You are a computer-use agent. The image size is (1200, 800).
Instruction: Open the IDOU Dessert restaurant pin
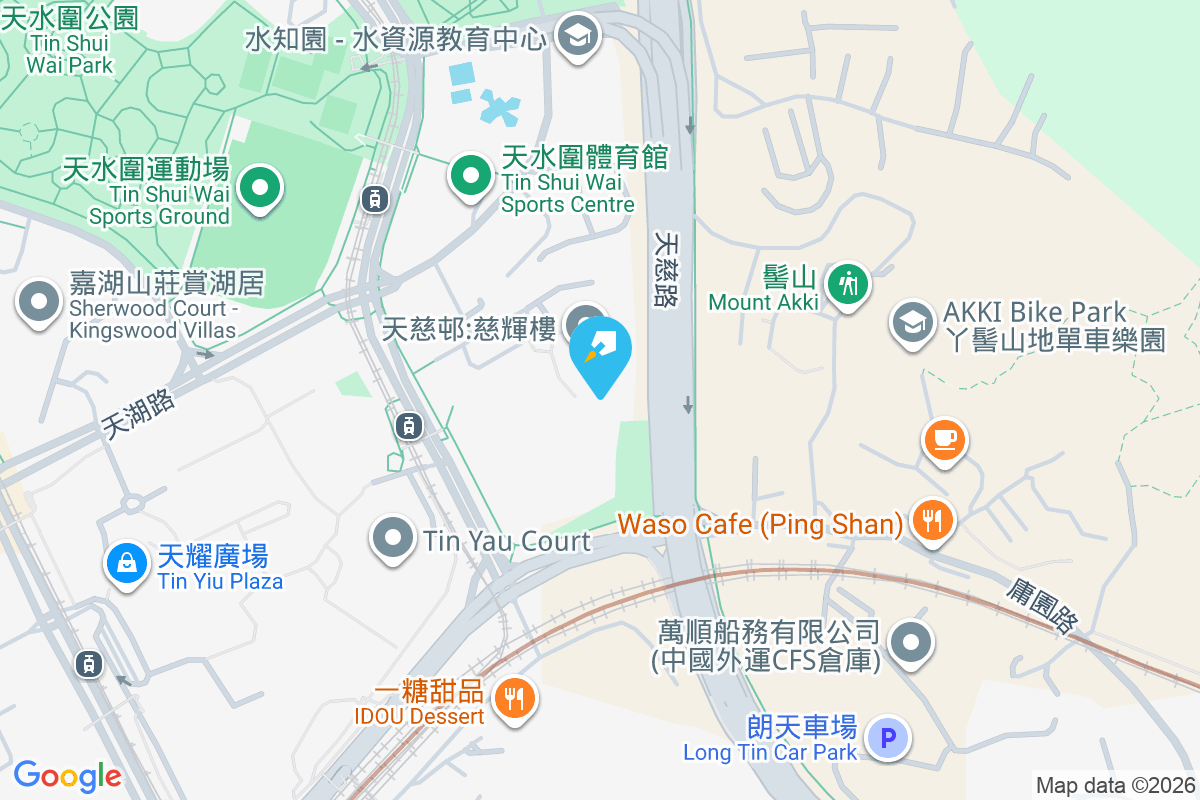pos(515,698)
